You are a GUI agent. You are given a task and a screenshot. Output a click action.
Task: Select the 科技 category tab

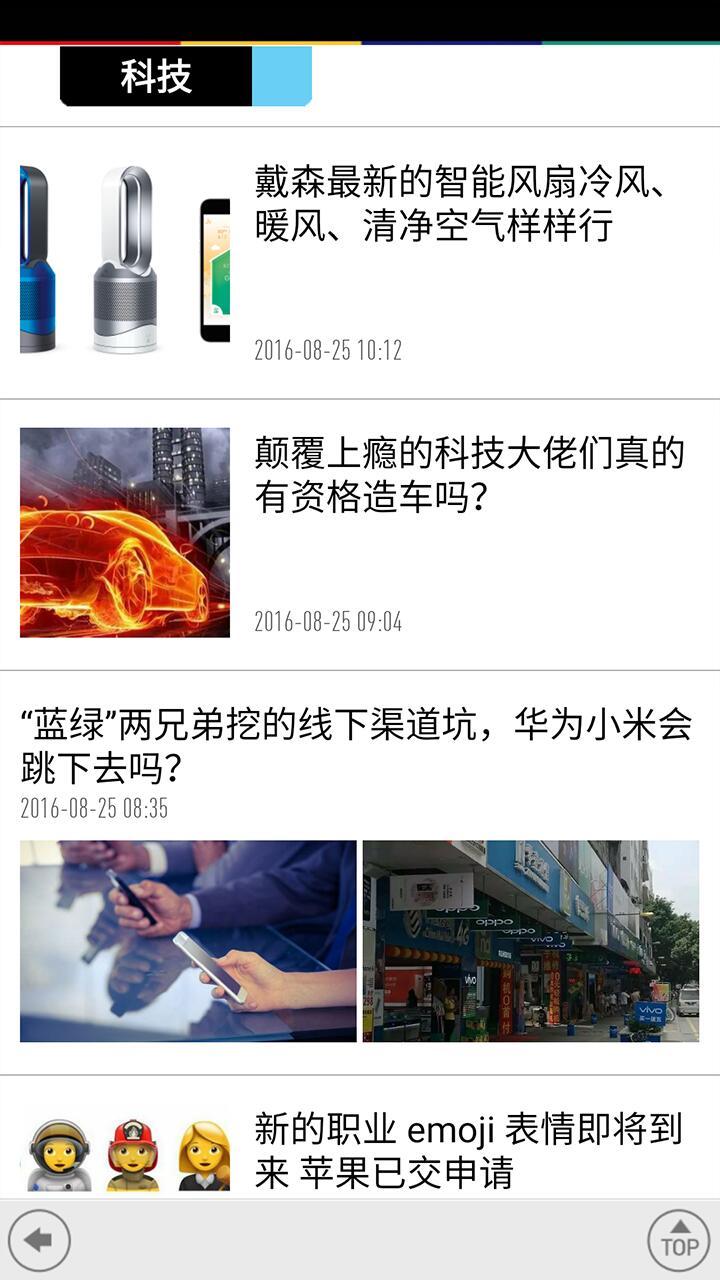pyautogui.click(x=156, y=76)
